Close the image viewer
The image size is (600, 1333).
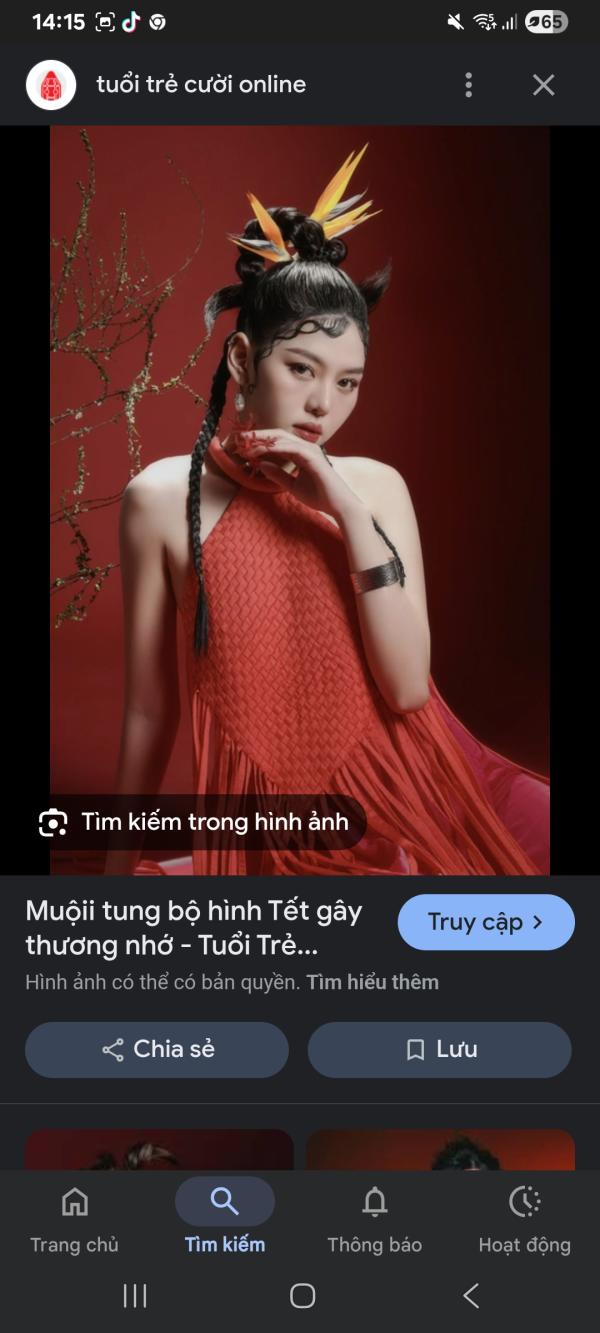click(543, 85)
